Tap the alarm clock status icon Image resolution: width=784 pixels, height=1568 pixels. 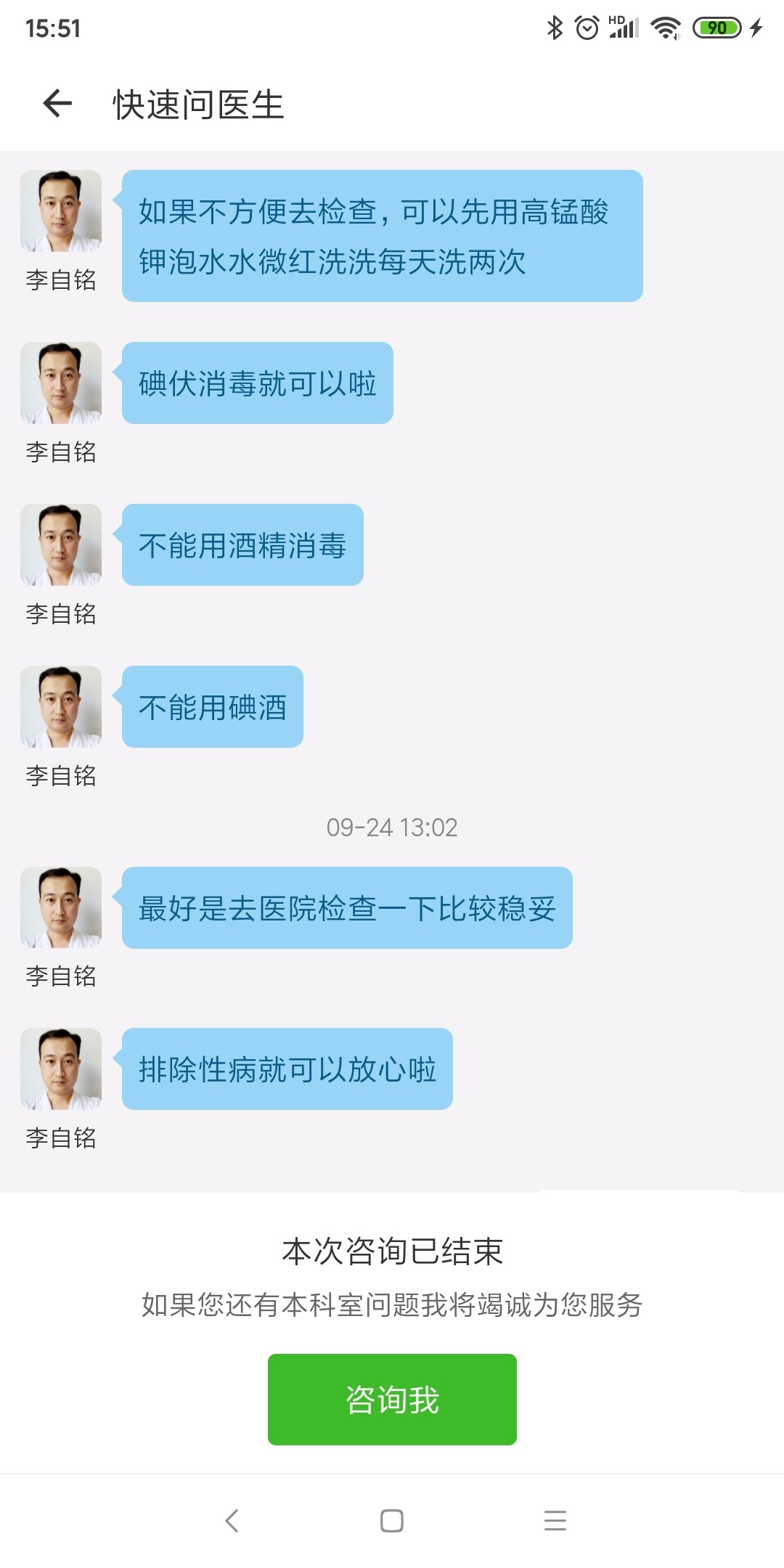[x=587, y=28]
